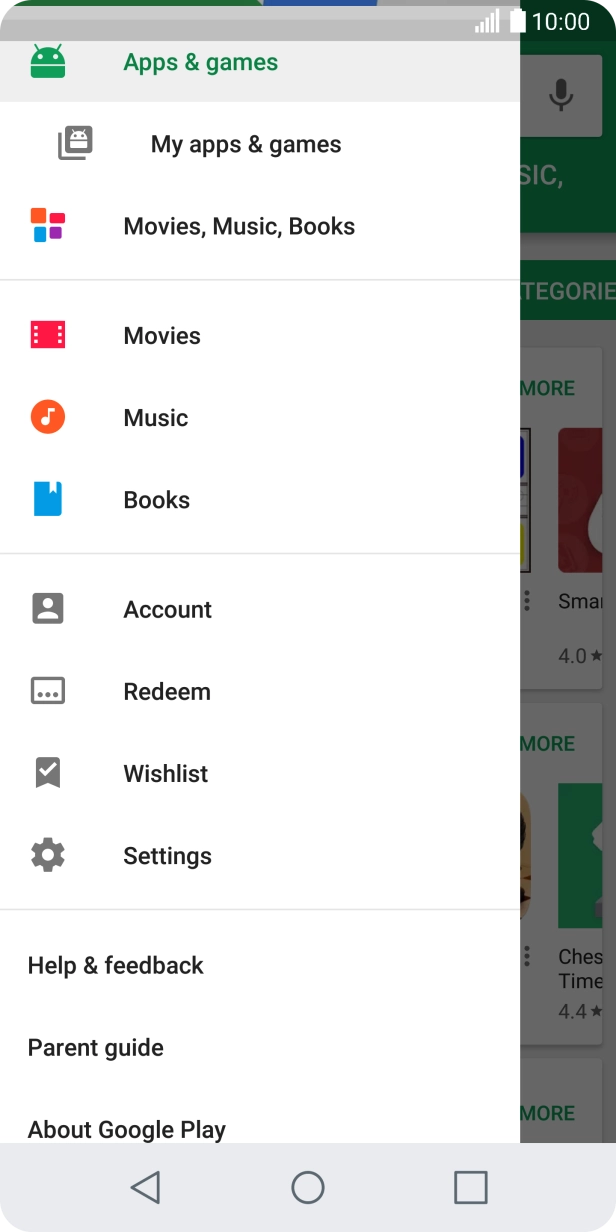Screen dimensions: 616x1232
Task: Open About Google Play
Action: click(127, 1128)
